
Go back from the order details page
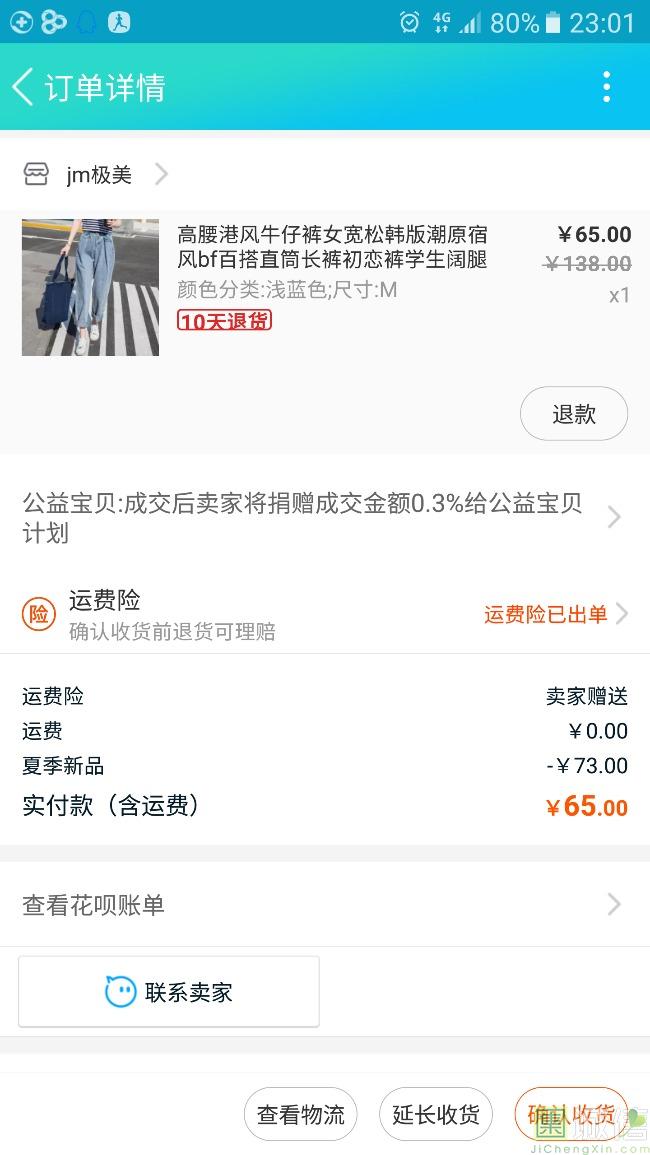(x=24, y=87)
